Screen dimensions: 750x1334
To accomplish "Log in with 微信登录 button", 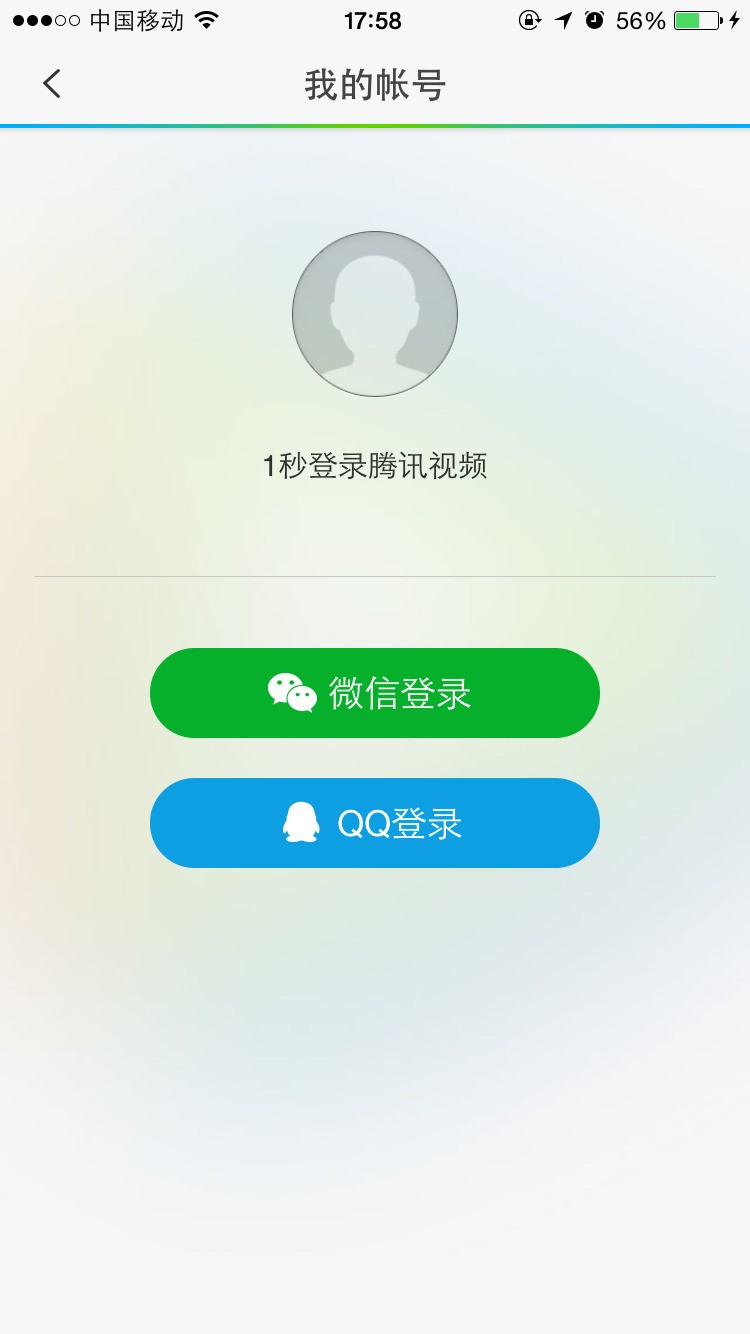I will pos(375,693).
